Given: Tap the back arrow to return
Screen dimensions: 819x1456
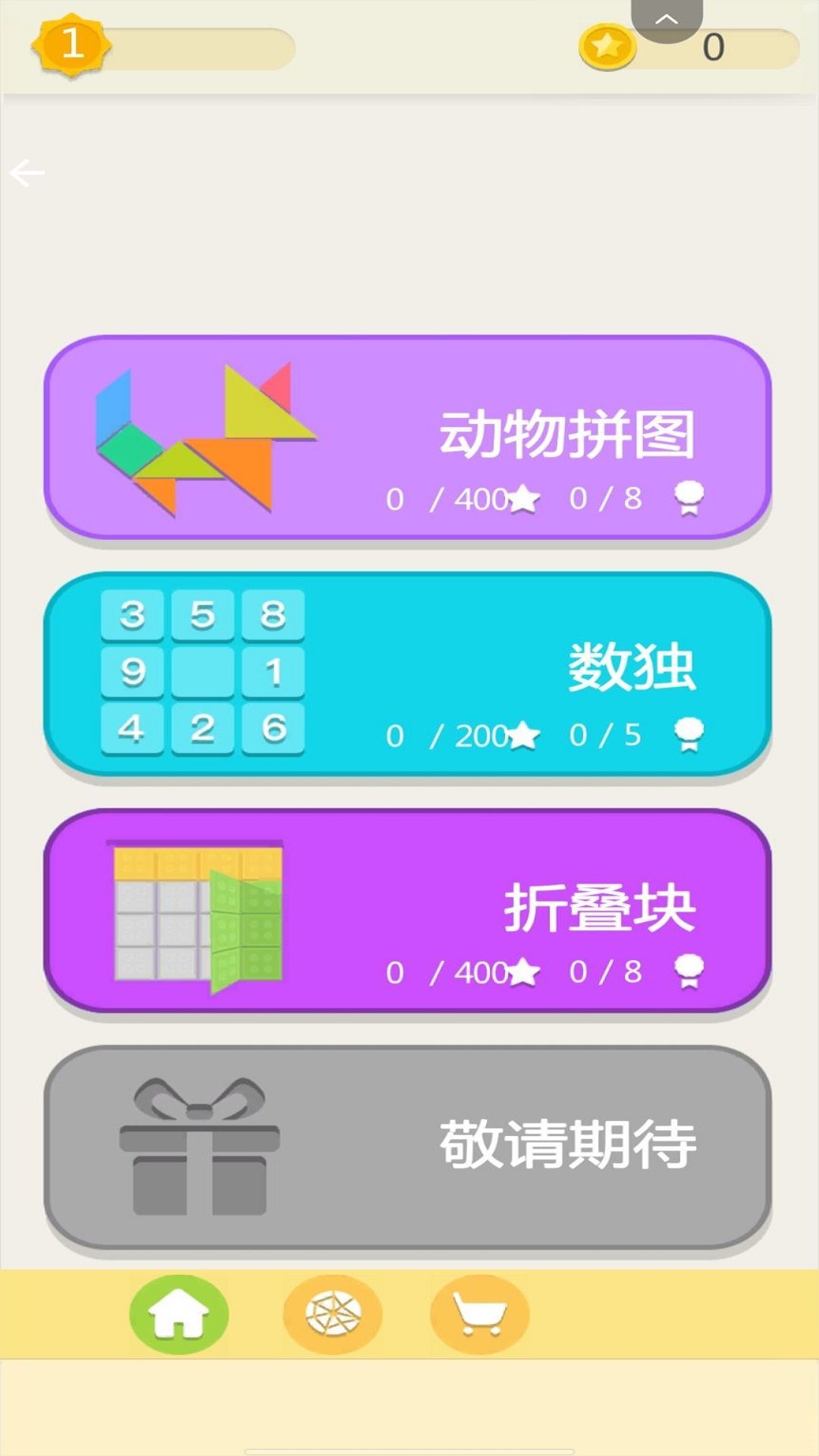Looking at the screenshot, I should click(27, 172).
